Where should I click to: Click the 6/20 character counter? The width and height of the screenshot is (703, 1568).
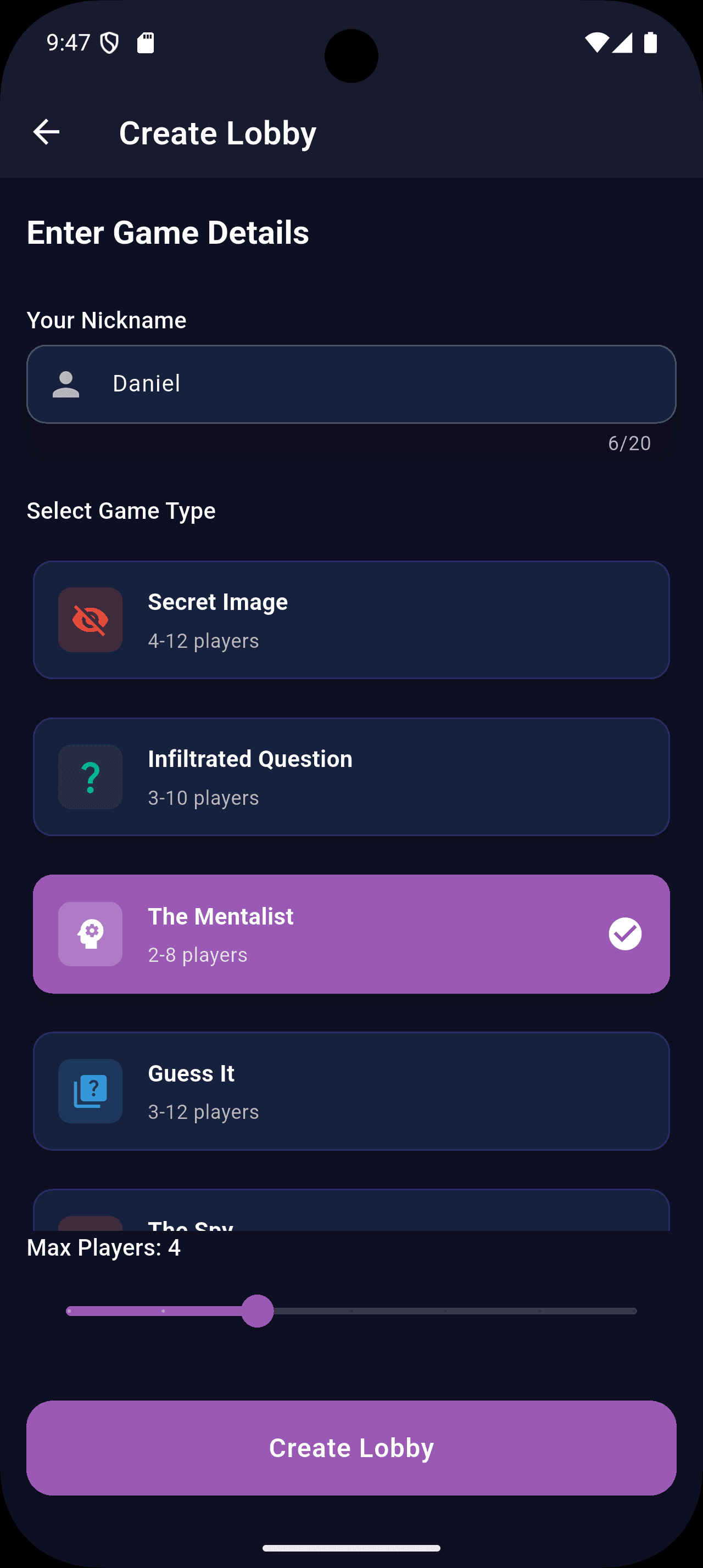click(628, 443)
